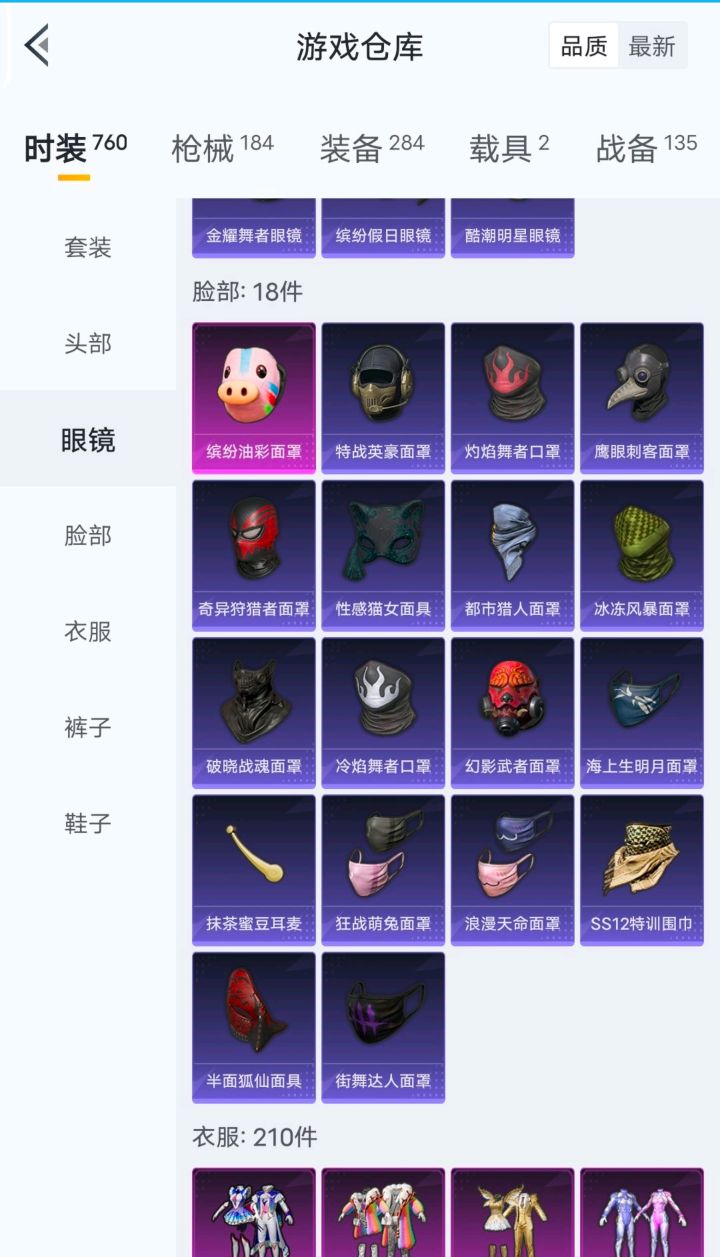View the SS12特训围巾 item

point(642,868)
